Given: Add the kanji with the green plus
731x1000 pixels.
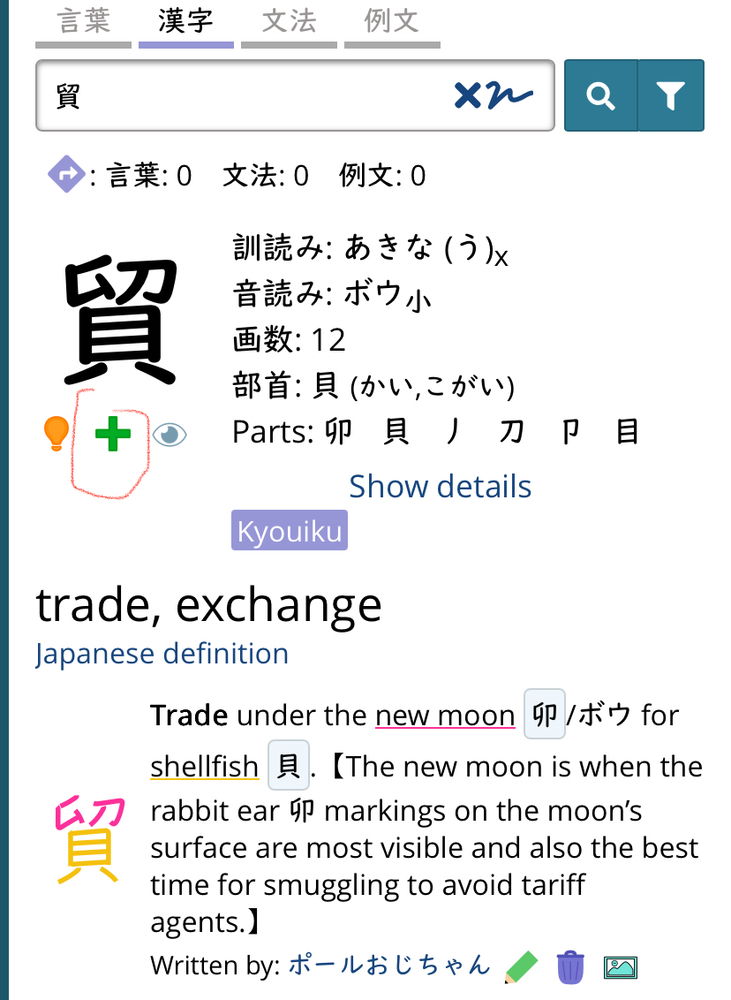Looking at the screenshot, I should (x=113, y=433).
